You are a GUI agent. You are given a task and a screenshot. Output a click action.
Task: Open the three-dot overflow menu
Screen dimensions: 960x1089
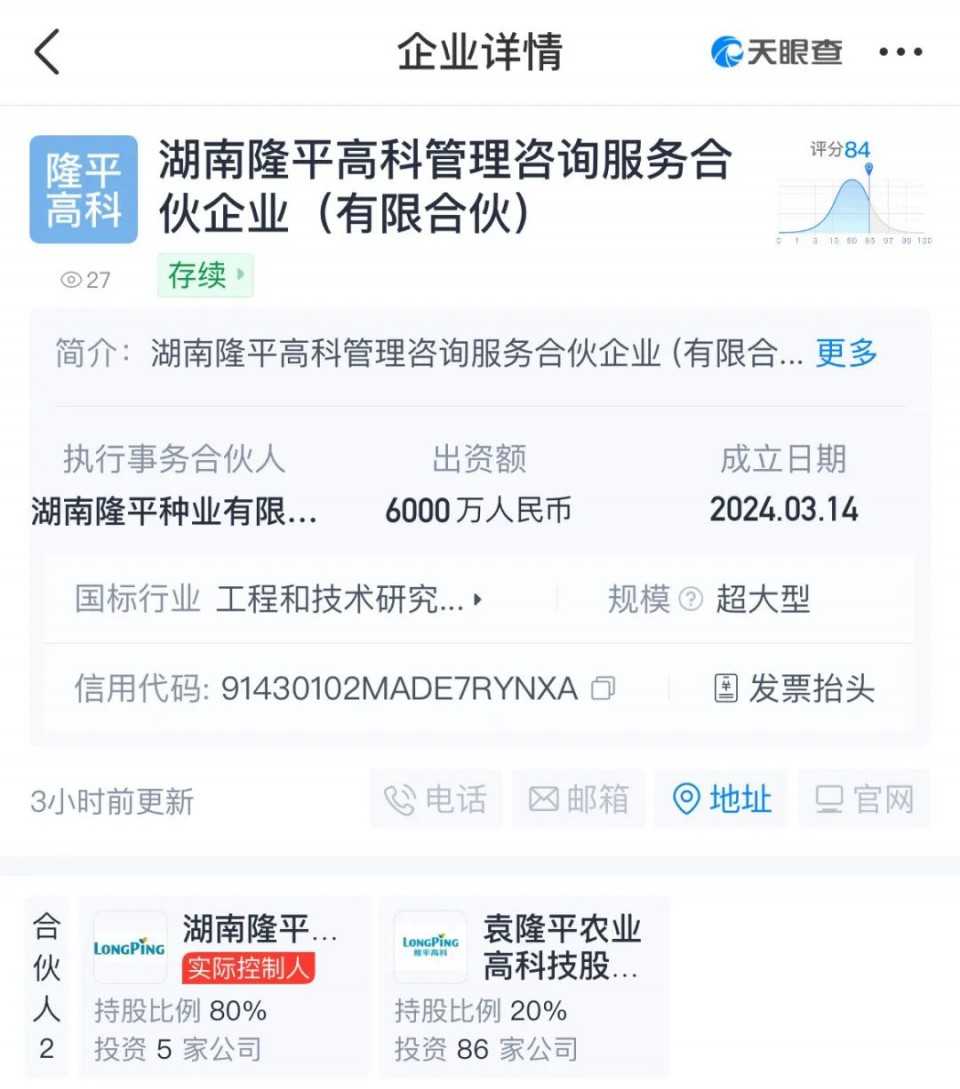(x=899, y=52)
